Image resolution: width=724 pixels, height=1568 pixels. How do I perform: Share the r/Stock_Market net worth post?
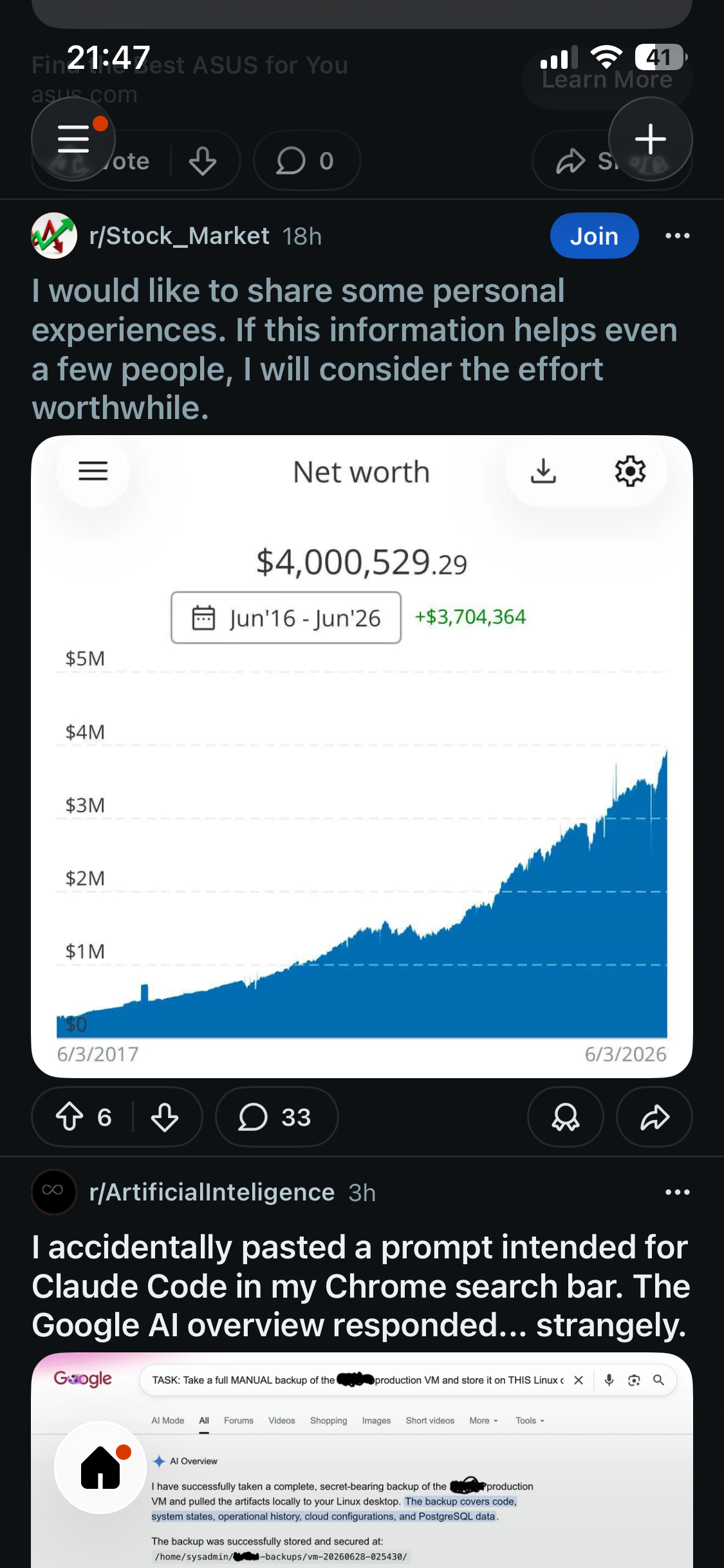pos(654,1117)
